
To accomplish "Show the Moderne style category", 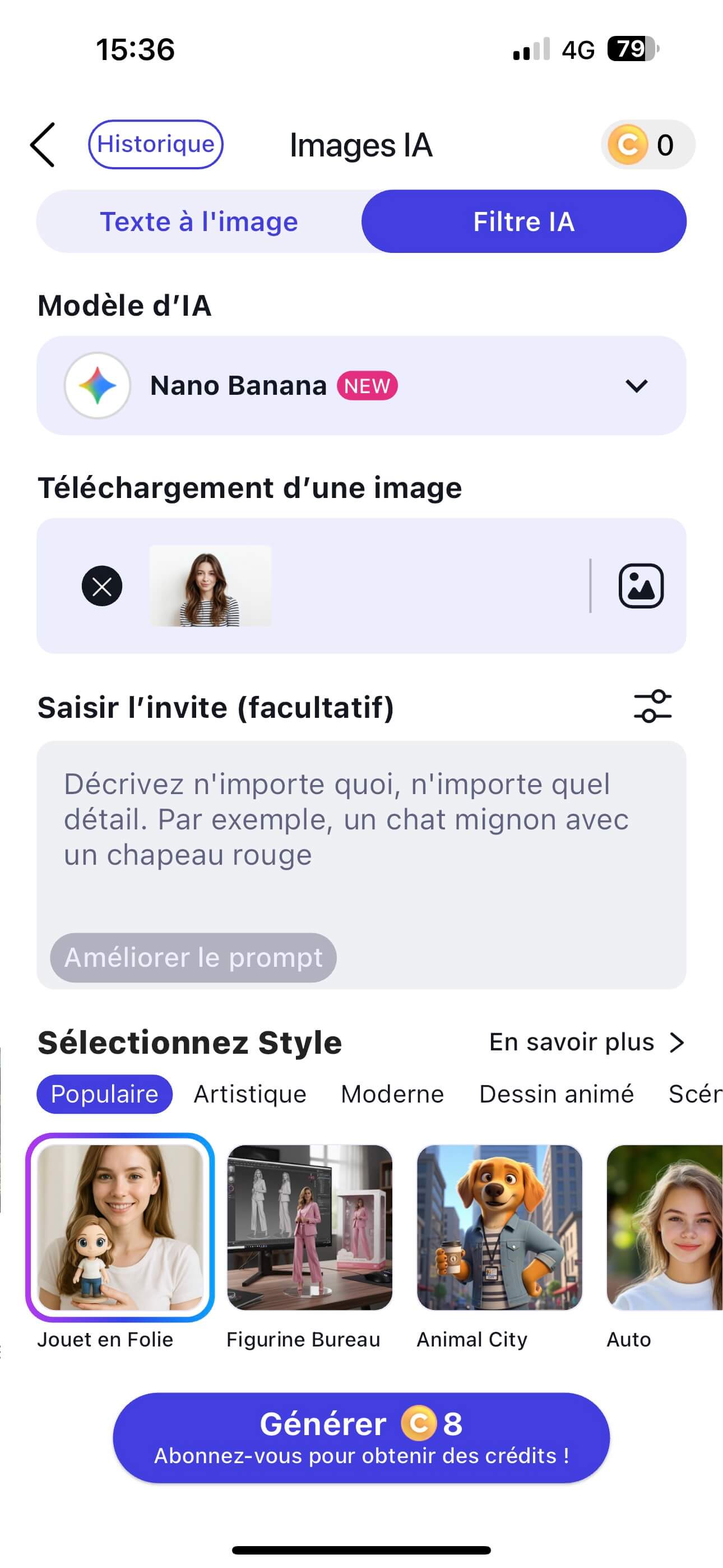I will click(x=392, y=1094).
